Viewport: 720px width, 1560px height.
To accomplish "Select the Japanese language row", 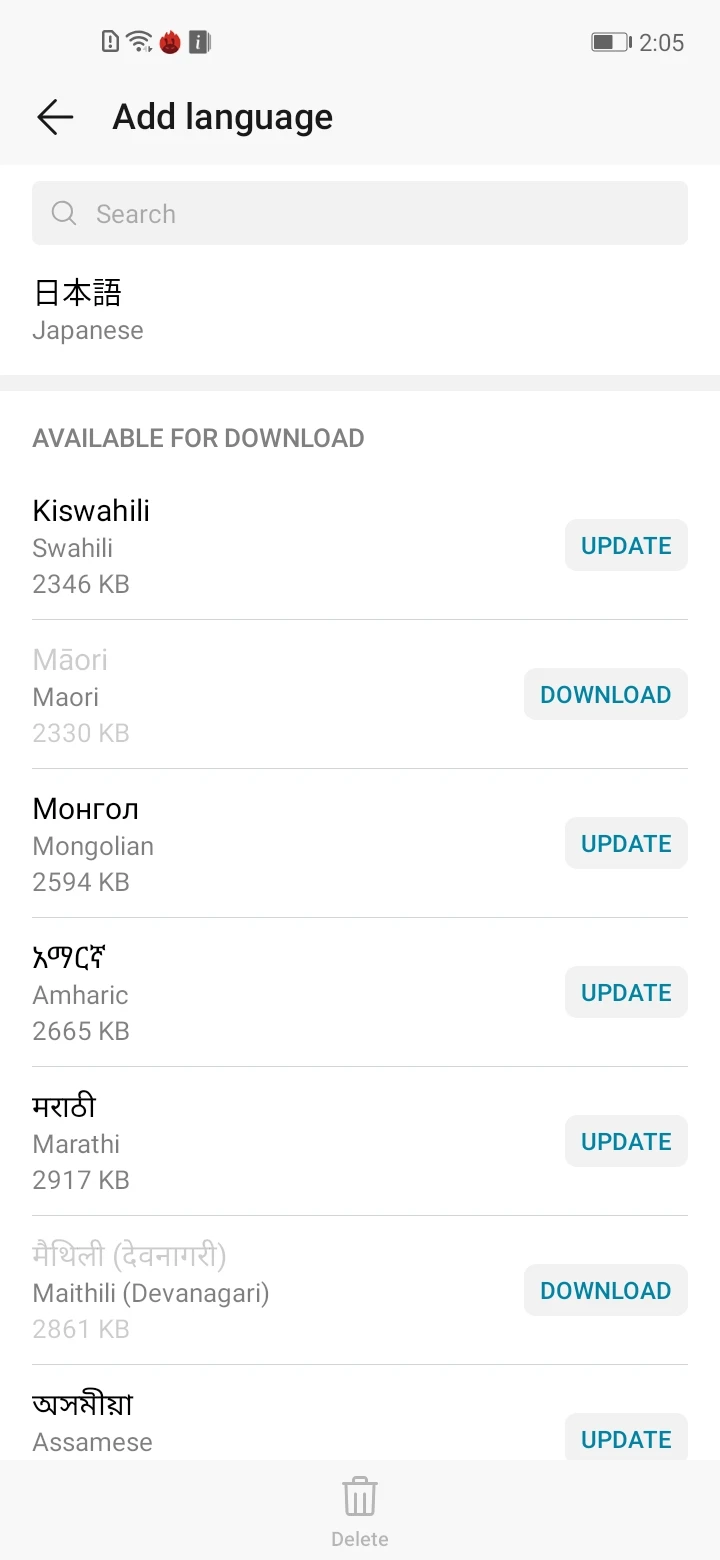I will (360, 310).
